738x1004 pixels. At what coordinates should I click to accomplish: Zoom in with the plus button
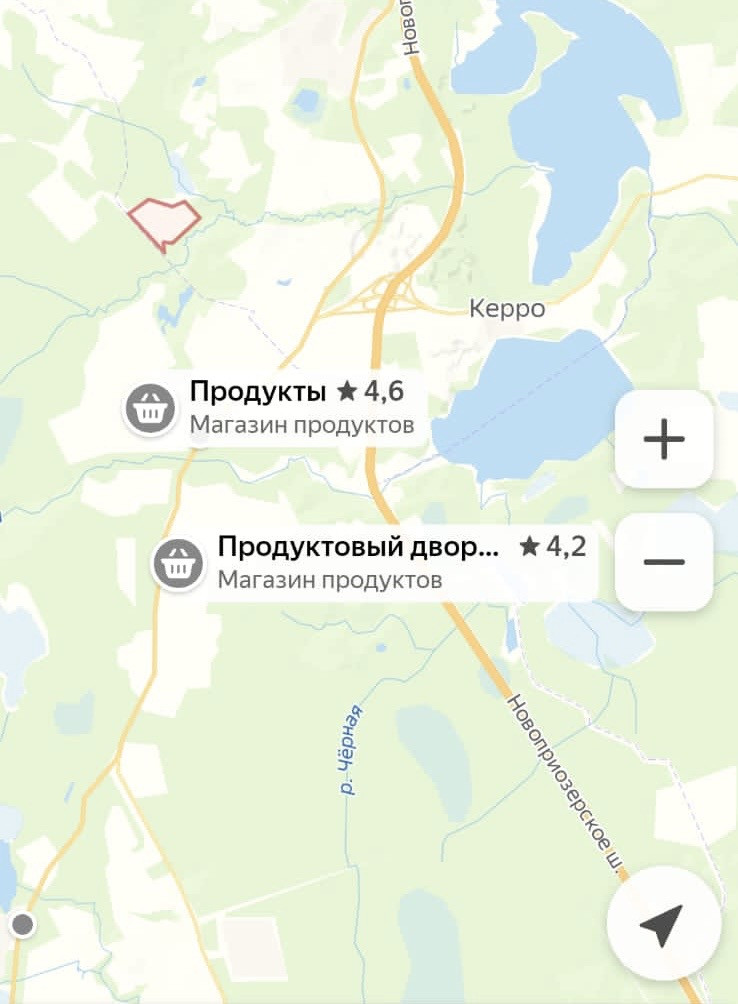point(664,439)
